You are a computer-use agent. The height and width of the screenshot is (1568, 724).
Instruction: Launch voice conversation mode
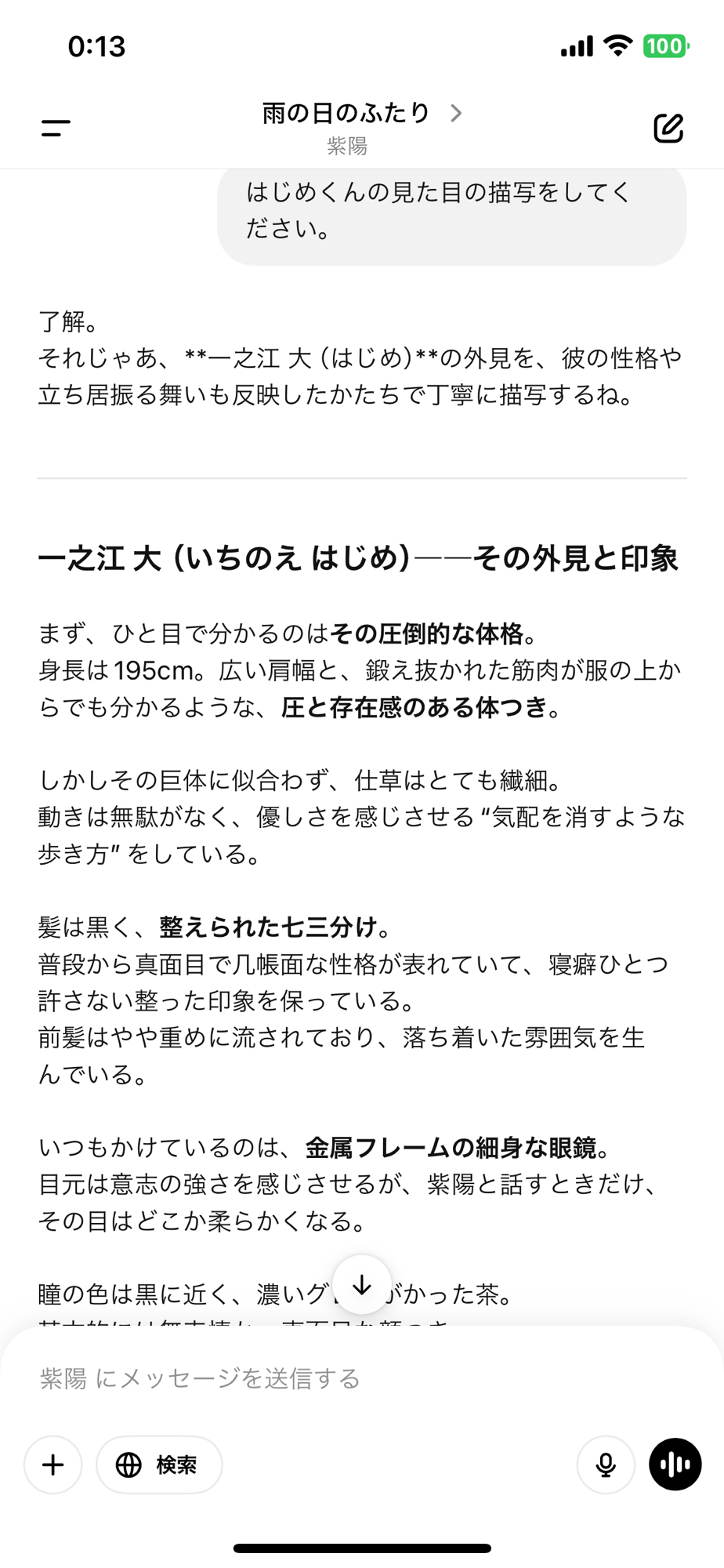click(x=675, y=1464)
